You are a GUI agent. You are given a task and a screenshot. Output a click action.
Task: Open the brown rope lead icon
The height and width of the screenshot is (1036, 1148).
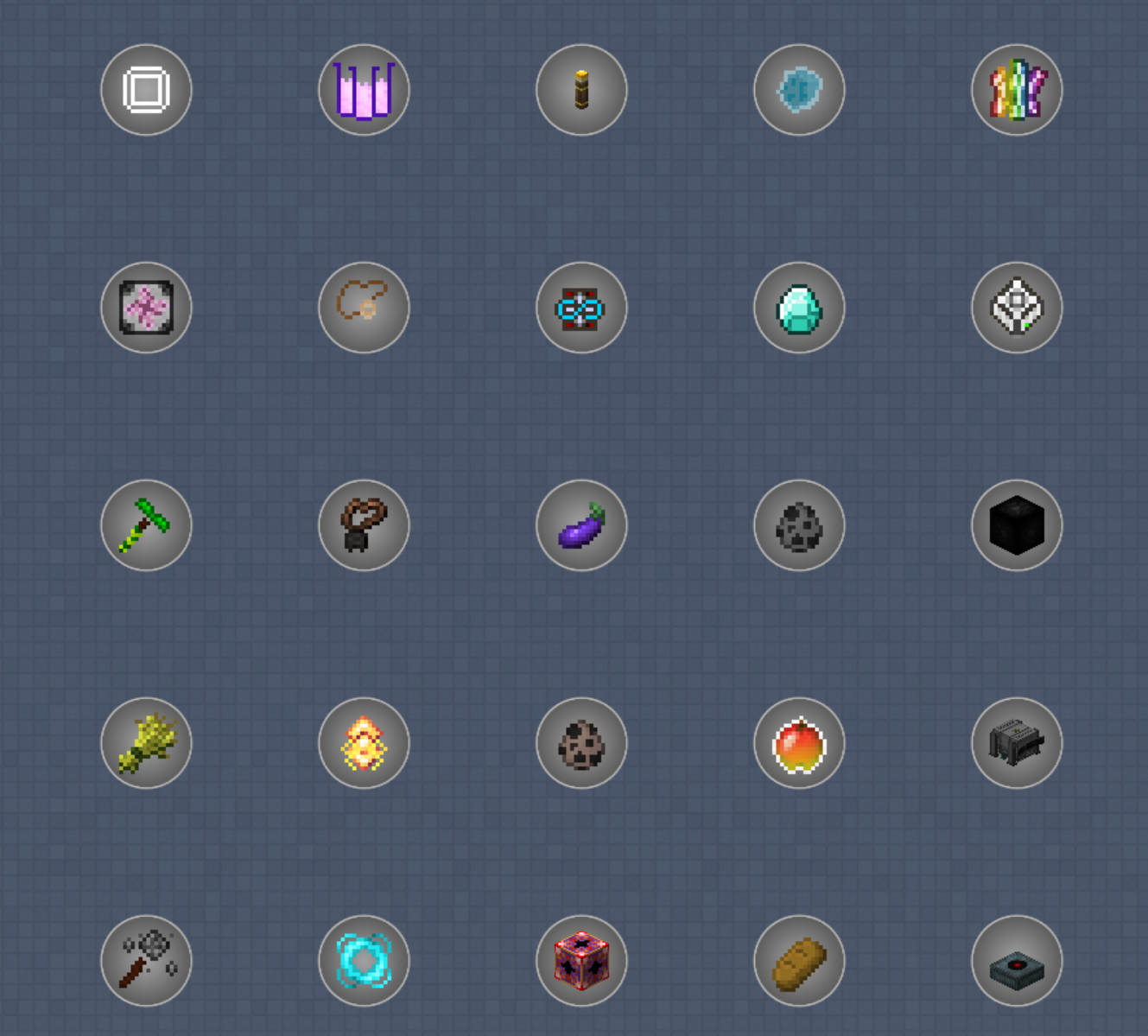tap(364, 308)
